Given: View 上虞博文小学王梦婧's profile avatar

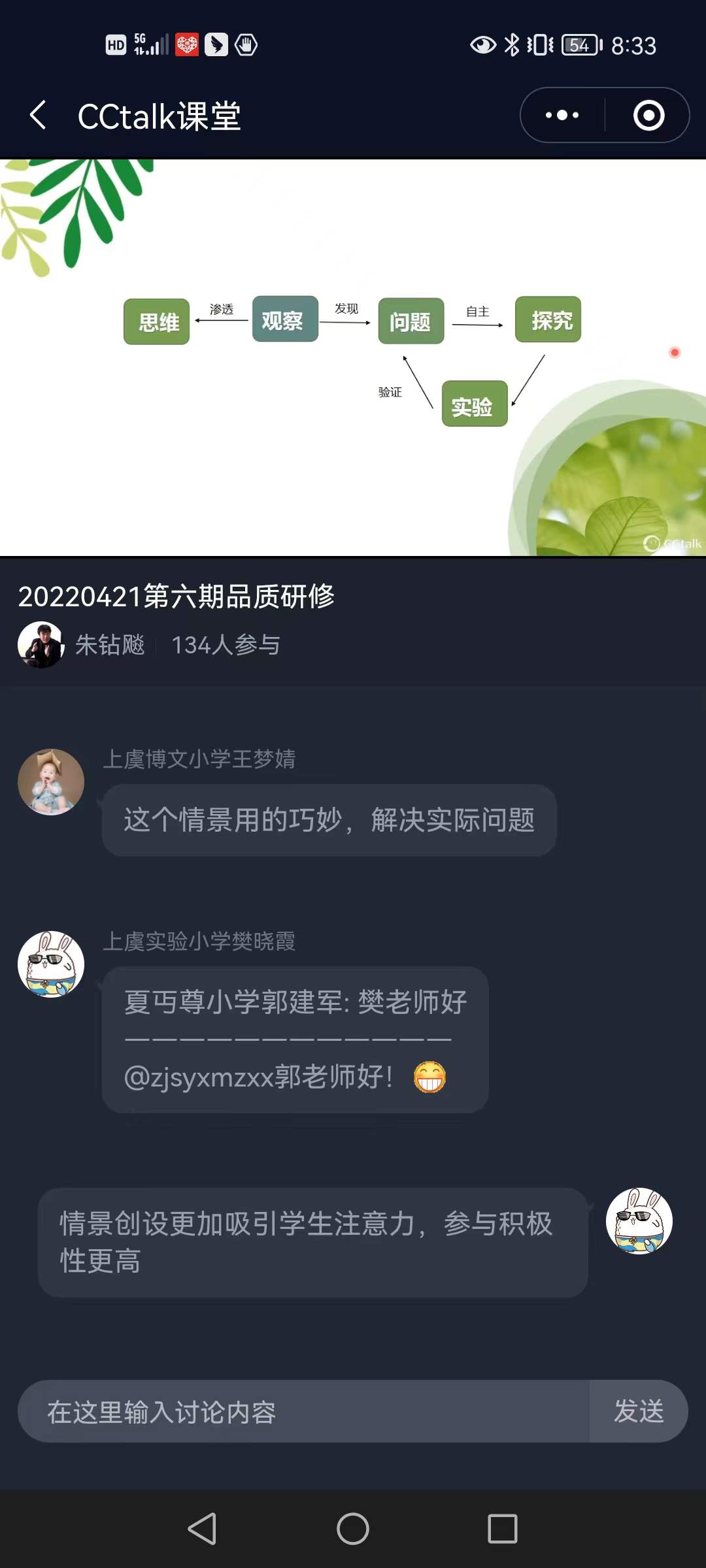Looking at the screenshot, I should [51, 781].
